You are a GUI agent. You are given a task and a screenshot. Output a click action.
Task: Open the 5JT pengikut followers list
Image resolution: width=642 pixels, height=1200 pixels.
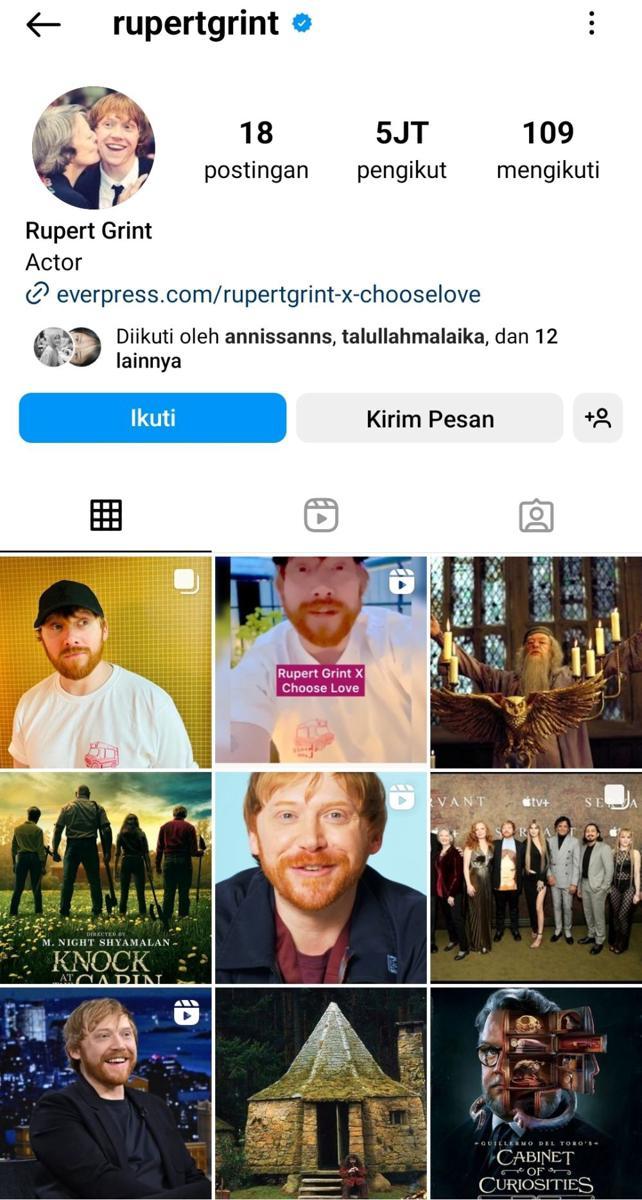click(x=401, y=150)
